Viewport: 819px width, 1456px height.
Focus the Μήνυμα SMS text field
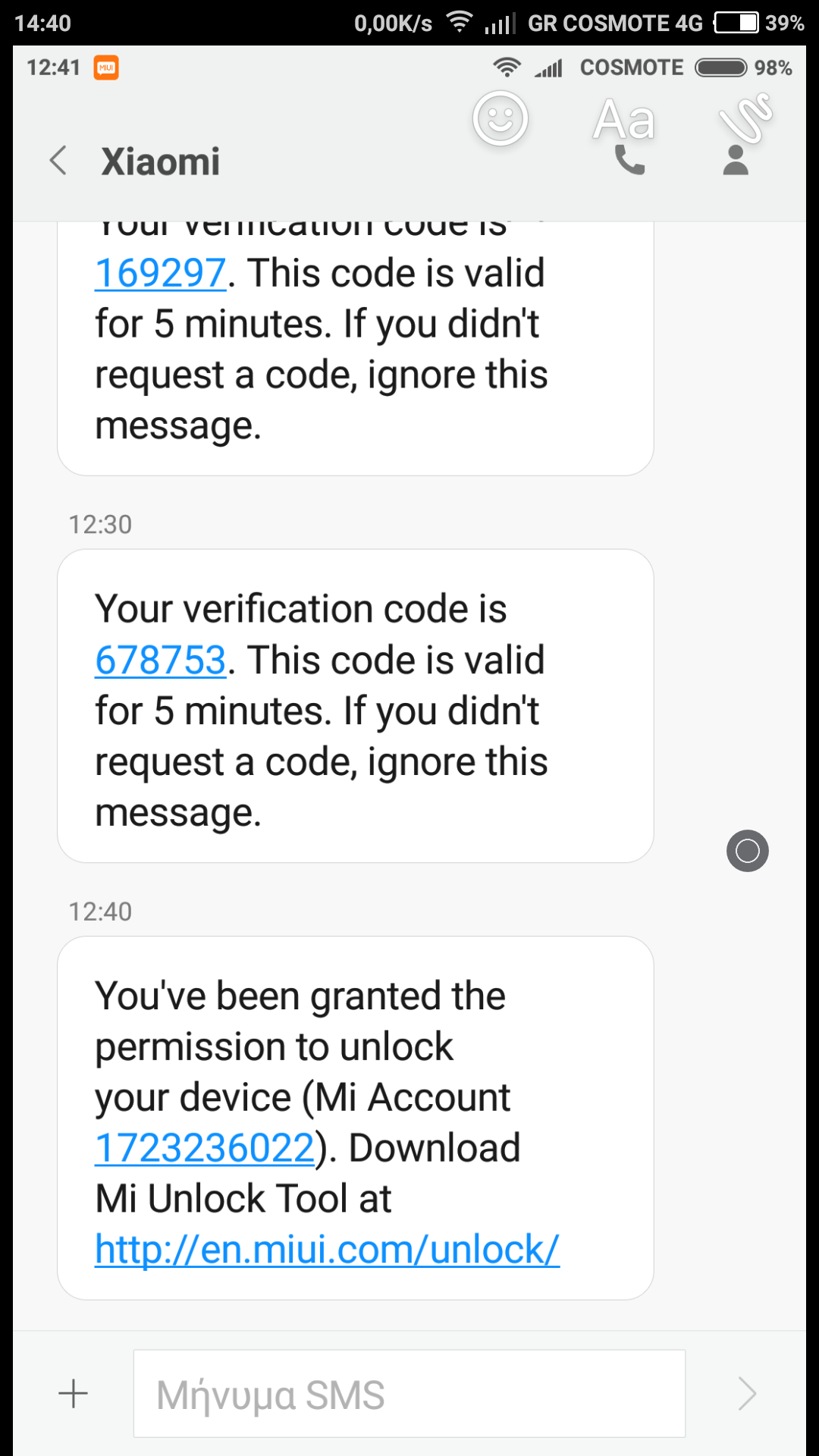pyautogui.click(x=409, y=1394)
